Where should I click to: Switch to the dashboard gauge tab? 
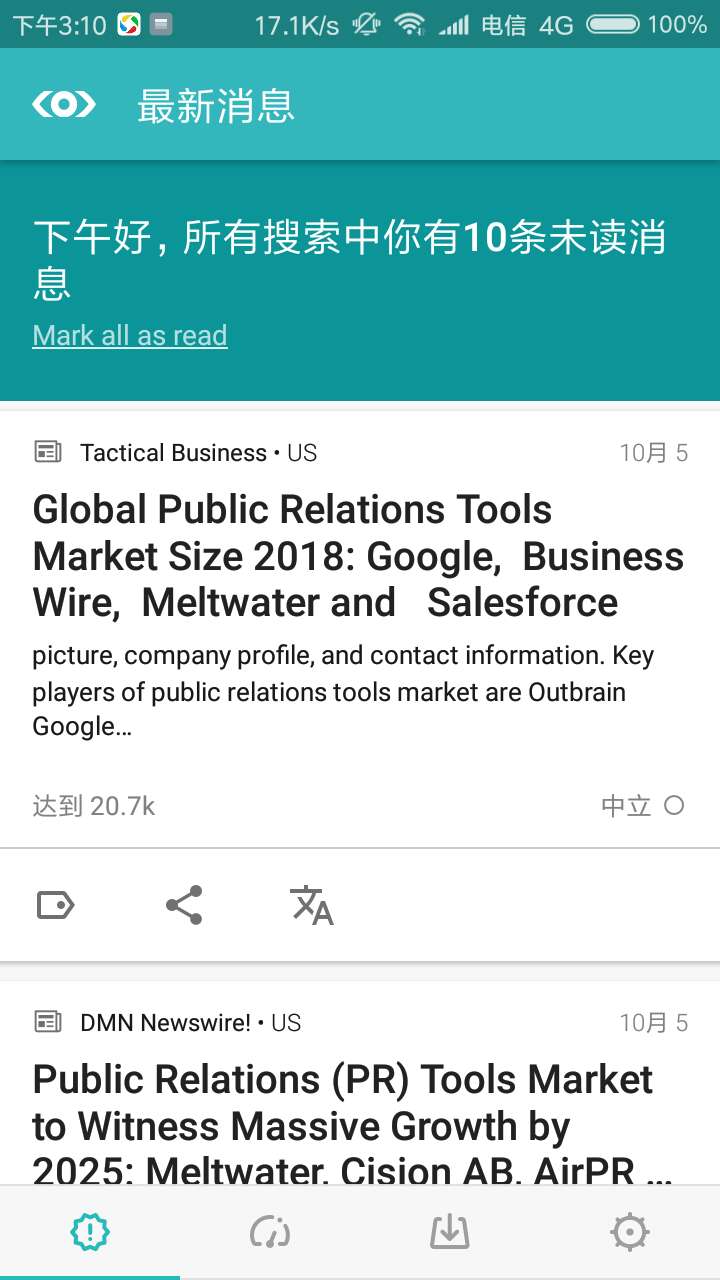click(270, 1233)
